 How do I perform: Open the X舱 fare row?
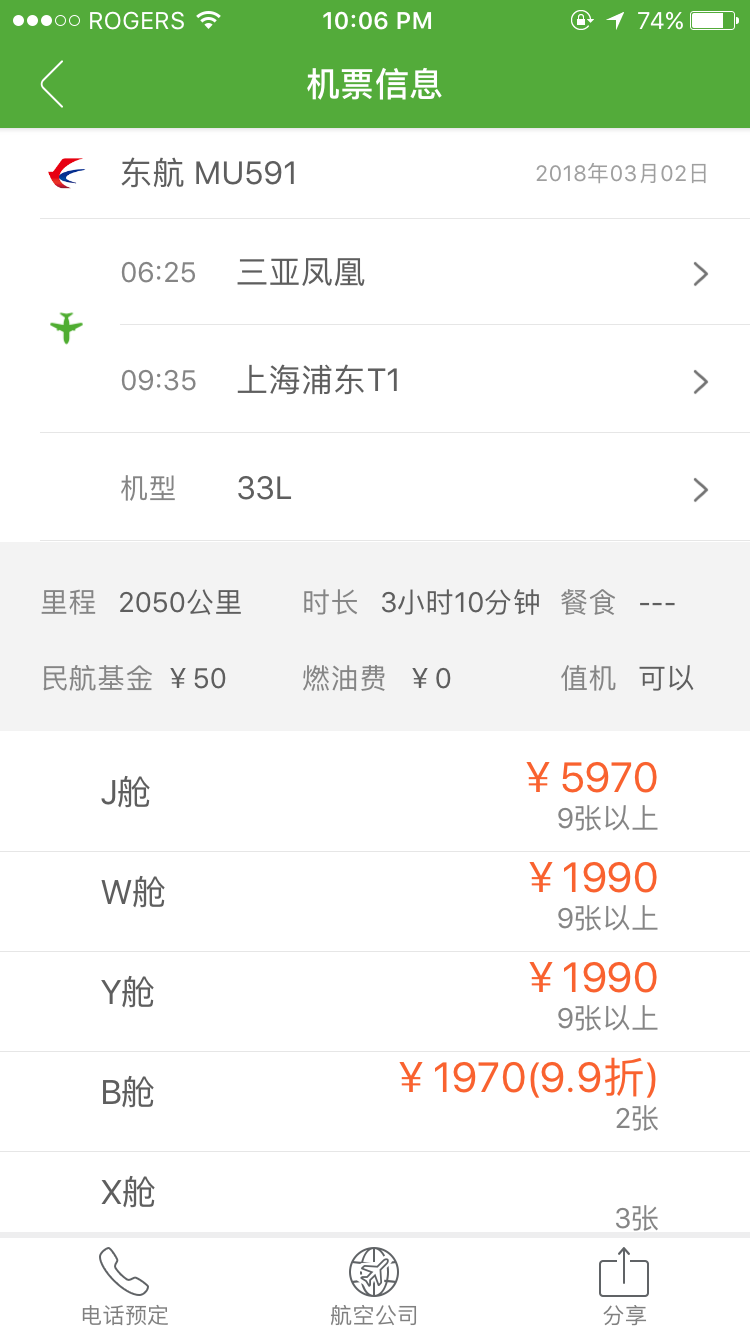coord(375,1193)
